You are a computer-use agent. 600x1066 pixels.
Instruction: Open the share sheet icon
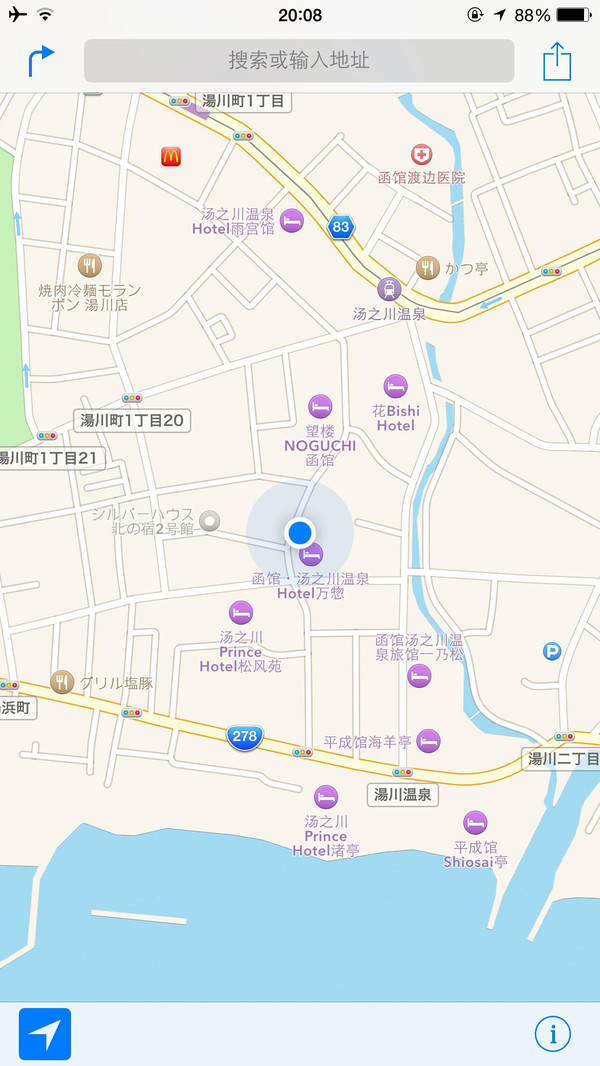tap(557, 61)
